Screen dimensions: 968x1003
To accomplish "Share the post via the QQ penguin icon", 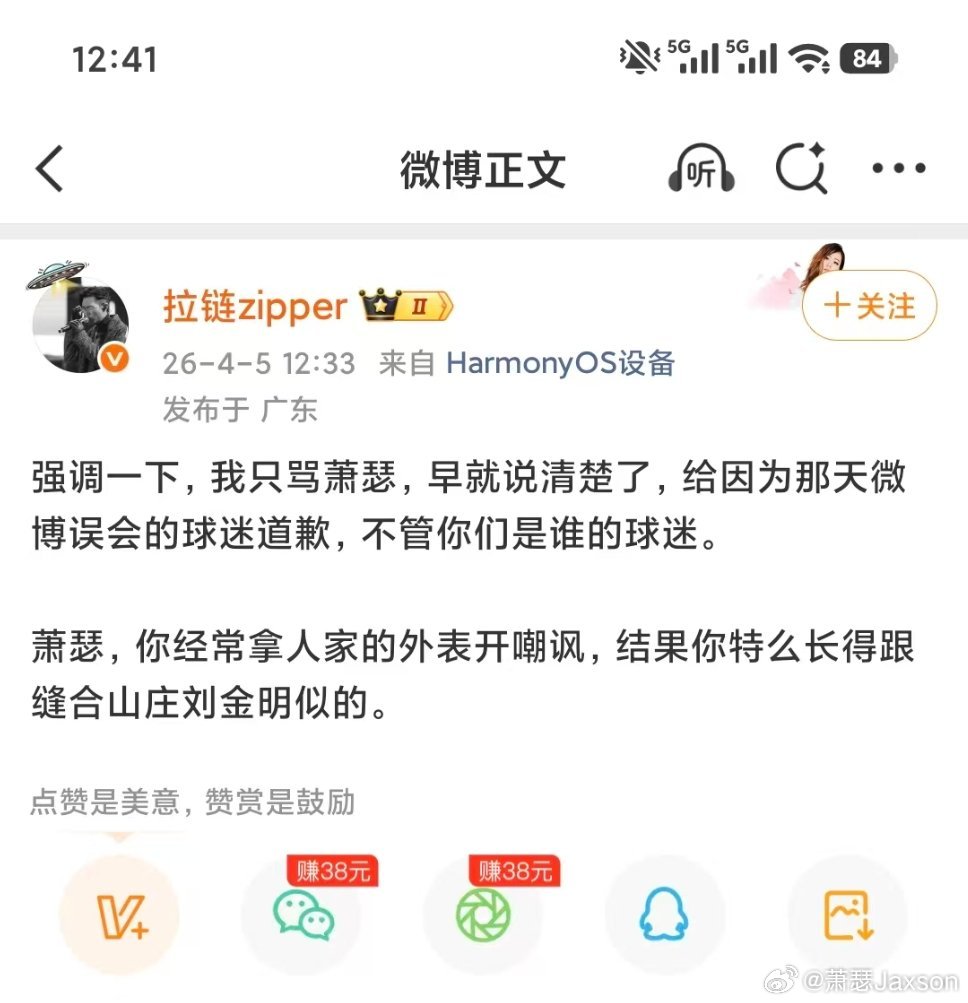I will click(665, 915).
